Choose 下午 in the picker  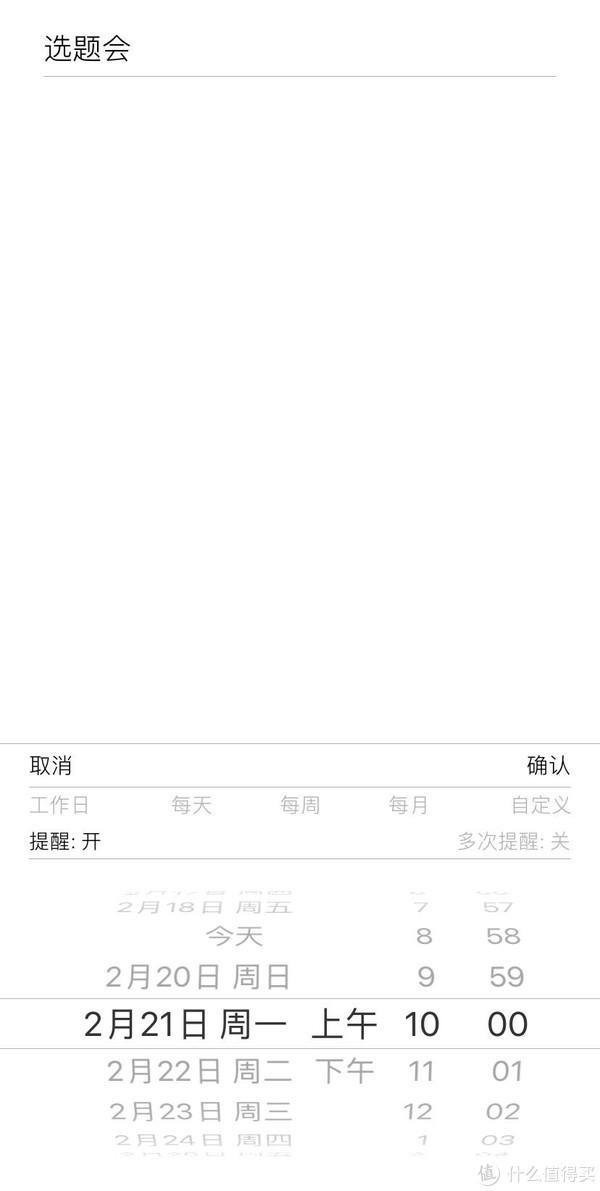(x=345, y=1072)
